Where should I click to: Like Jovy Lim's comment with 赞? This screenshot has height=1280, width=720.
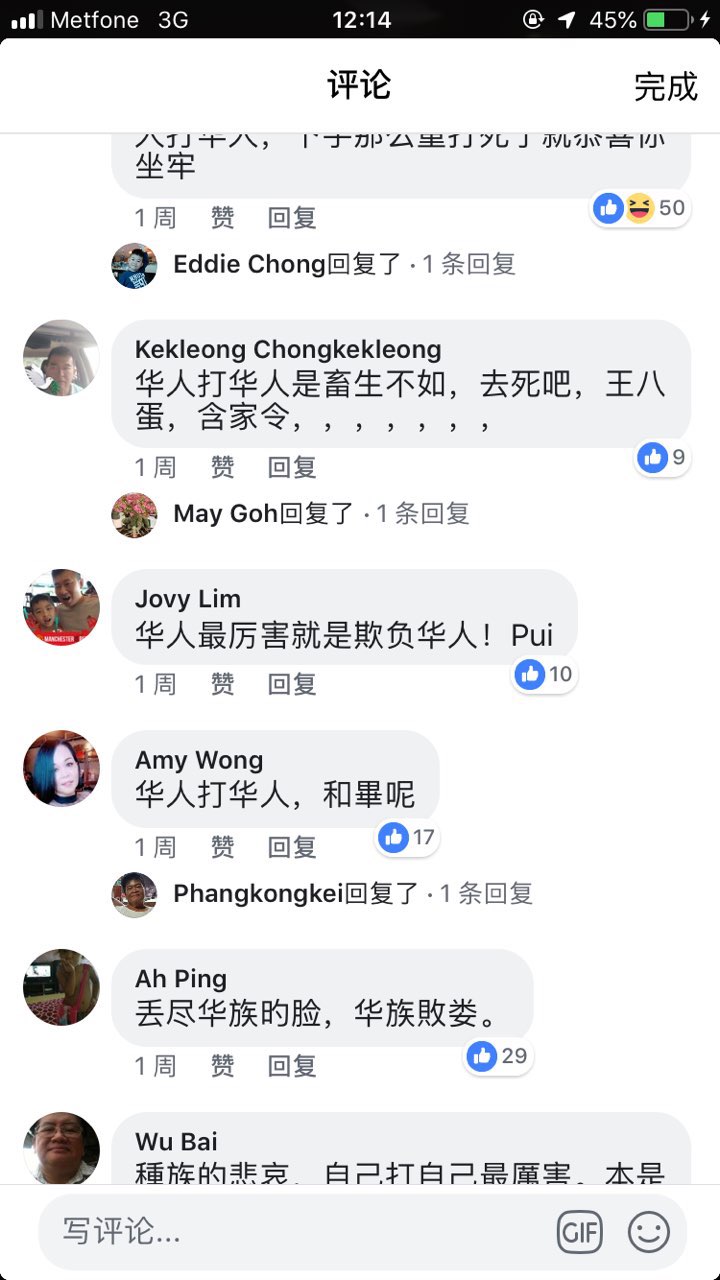(x=223, y=684)
